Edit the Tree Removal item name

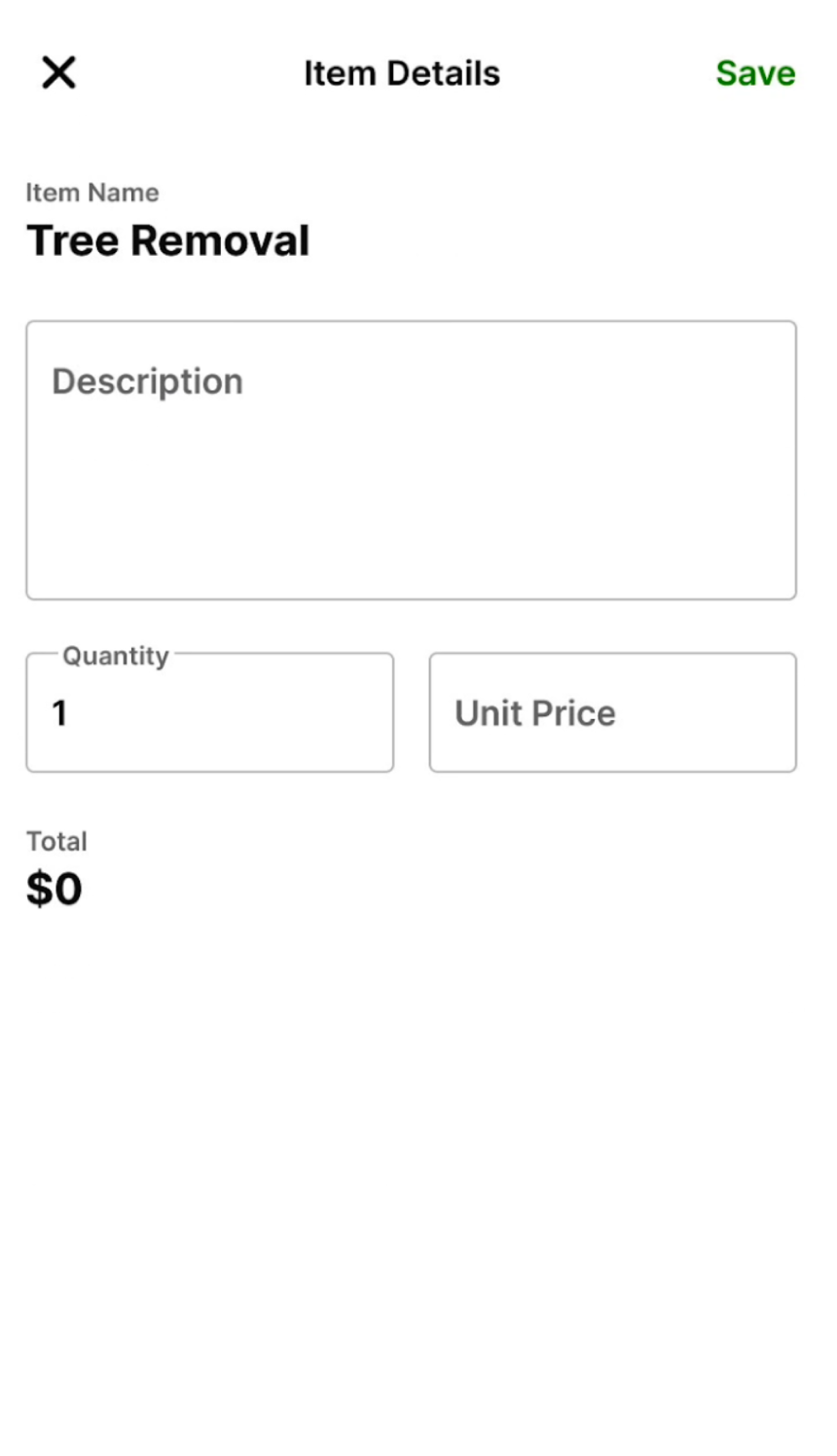(x=168, y=240)
